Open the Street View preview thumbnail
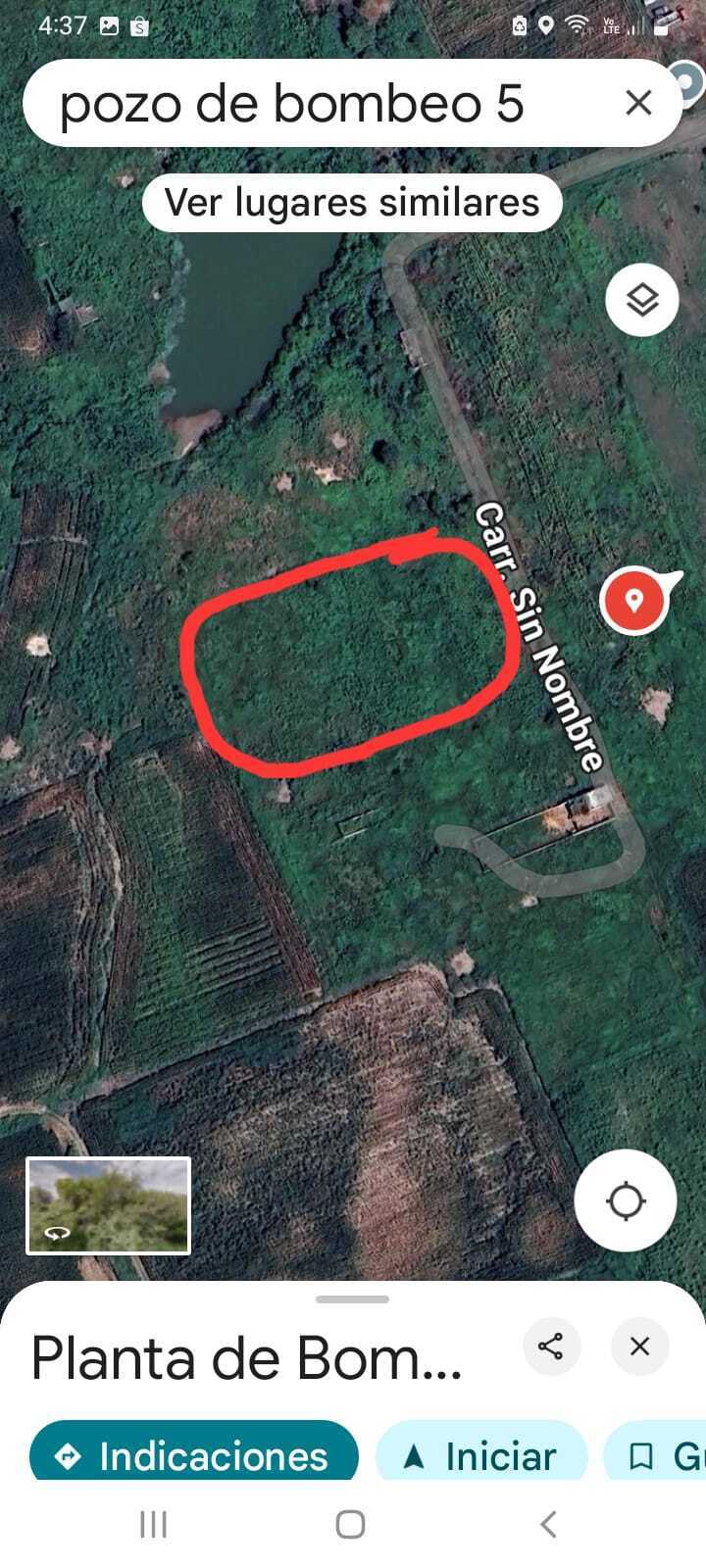 (108, 1205)
